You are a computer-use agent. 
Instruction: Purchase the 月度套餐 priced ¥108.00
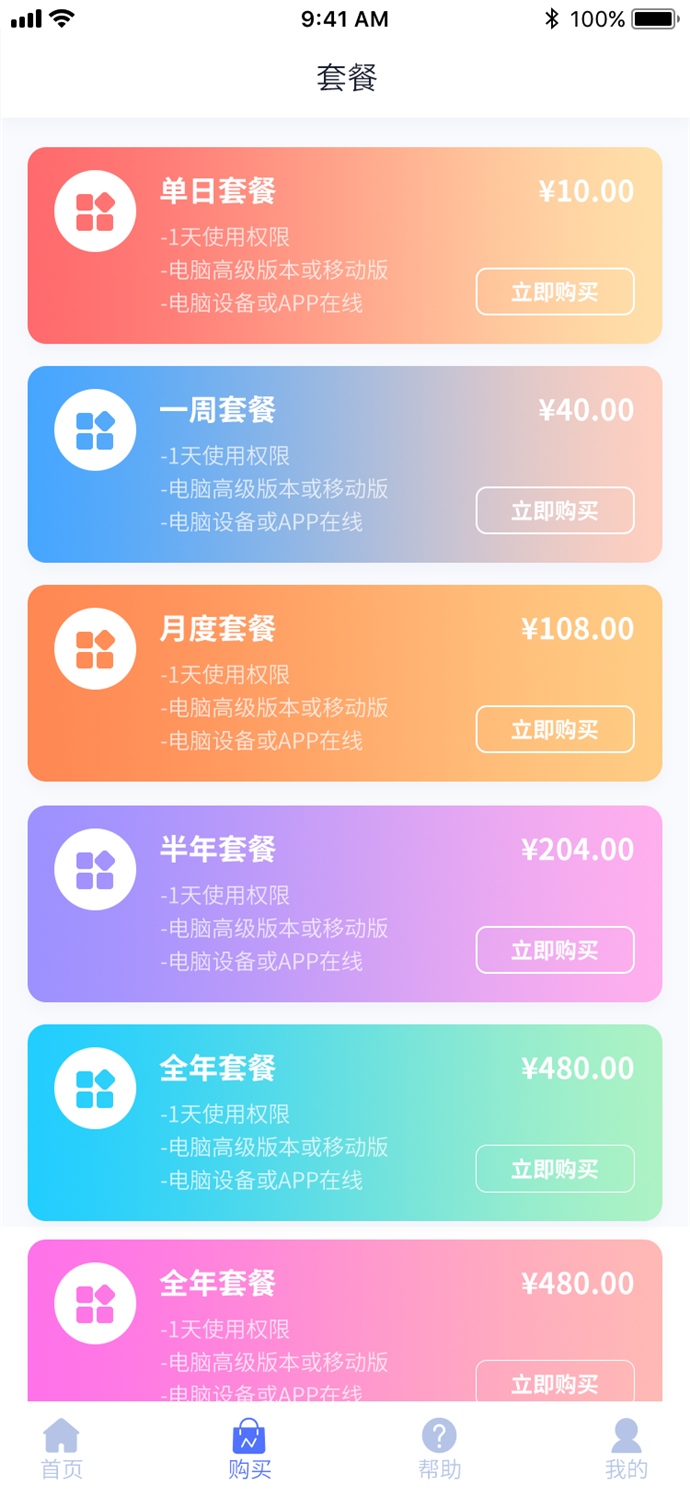pos(555,729)
